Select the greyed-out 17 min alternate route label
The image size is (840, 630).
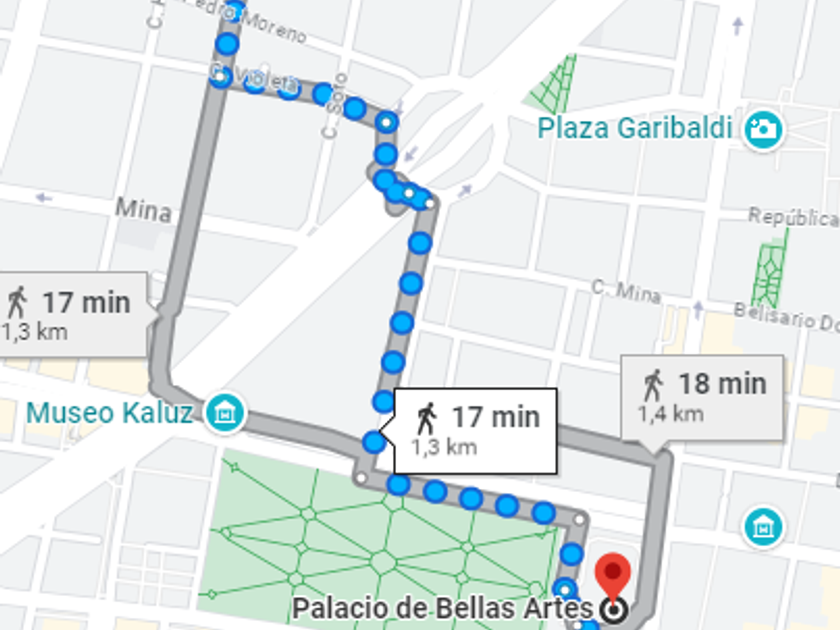[73, 314]
